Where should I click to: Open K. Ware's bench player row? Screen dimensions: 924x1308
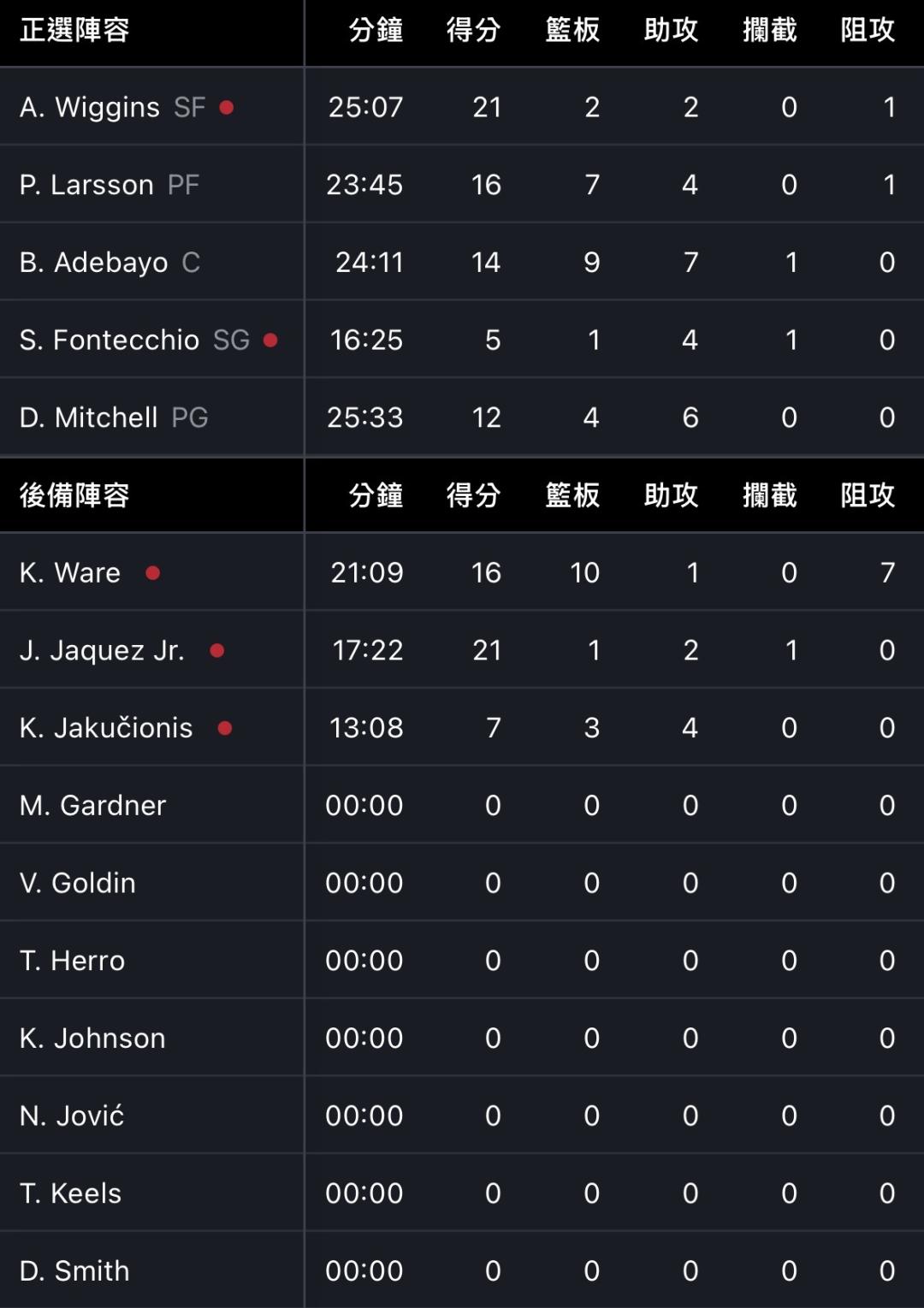[x=462, y=572]
